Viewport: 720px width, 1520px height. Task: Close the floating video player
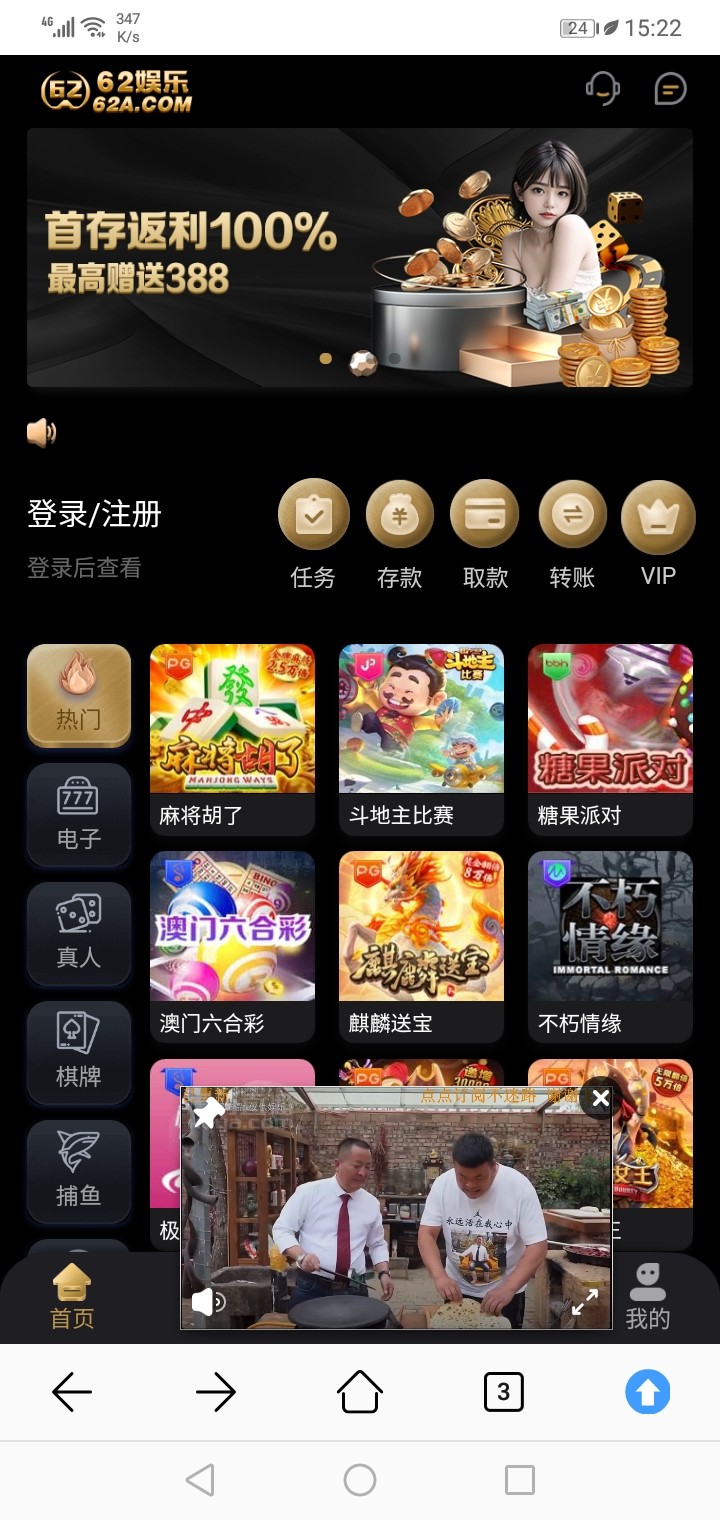pos(600,1099)
